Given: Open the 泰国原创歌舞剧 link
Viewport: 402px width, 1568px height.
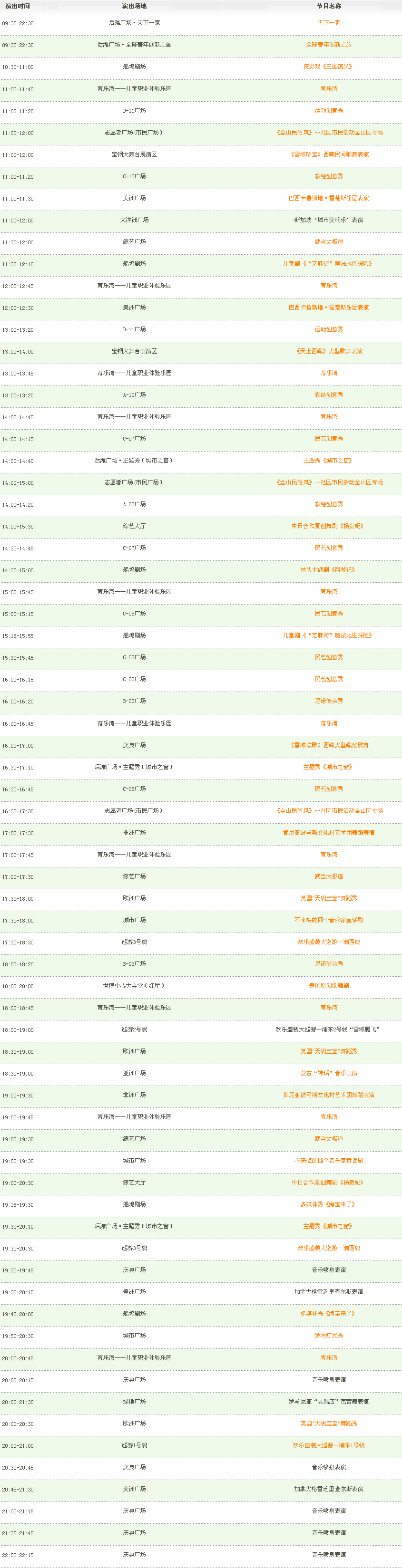Looking at the screenshot, I should tap(328, 986).
